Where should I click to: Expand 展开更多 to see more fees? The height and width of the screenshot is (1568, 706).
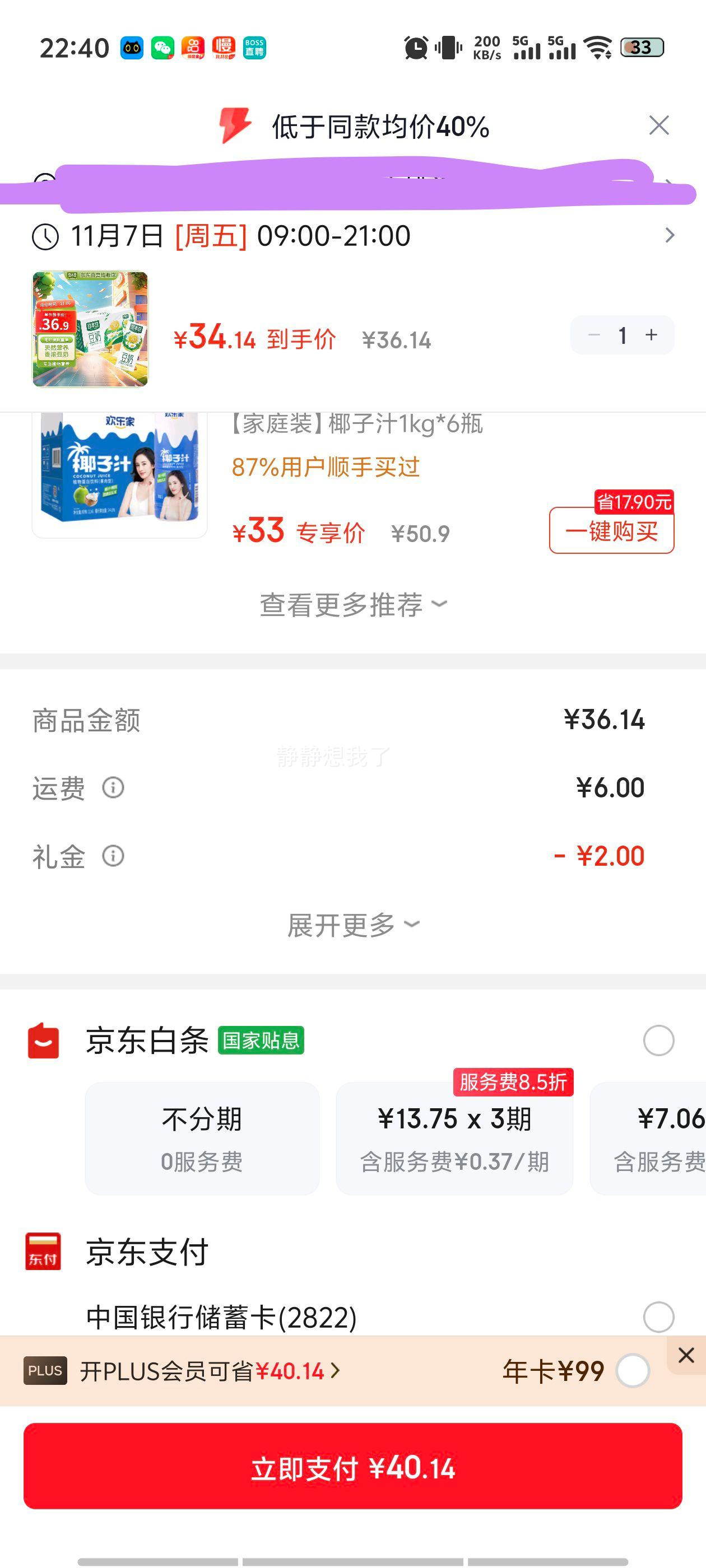point(352,923)
